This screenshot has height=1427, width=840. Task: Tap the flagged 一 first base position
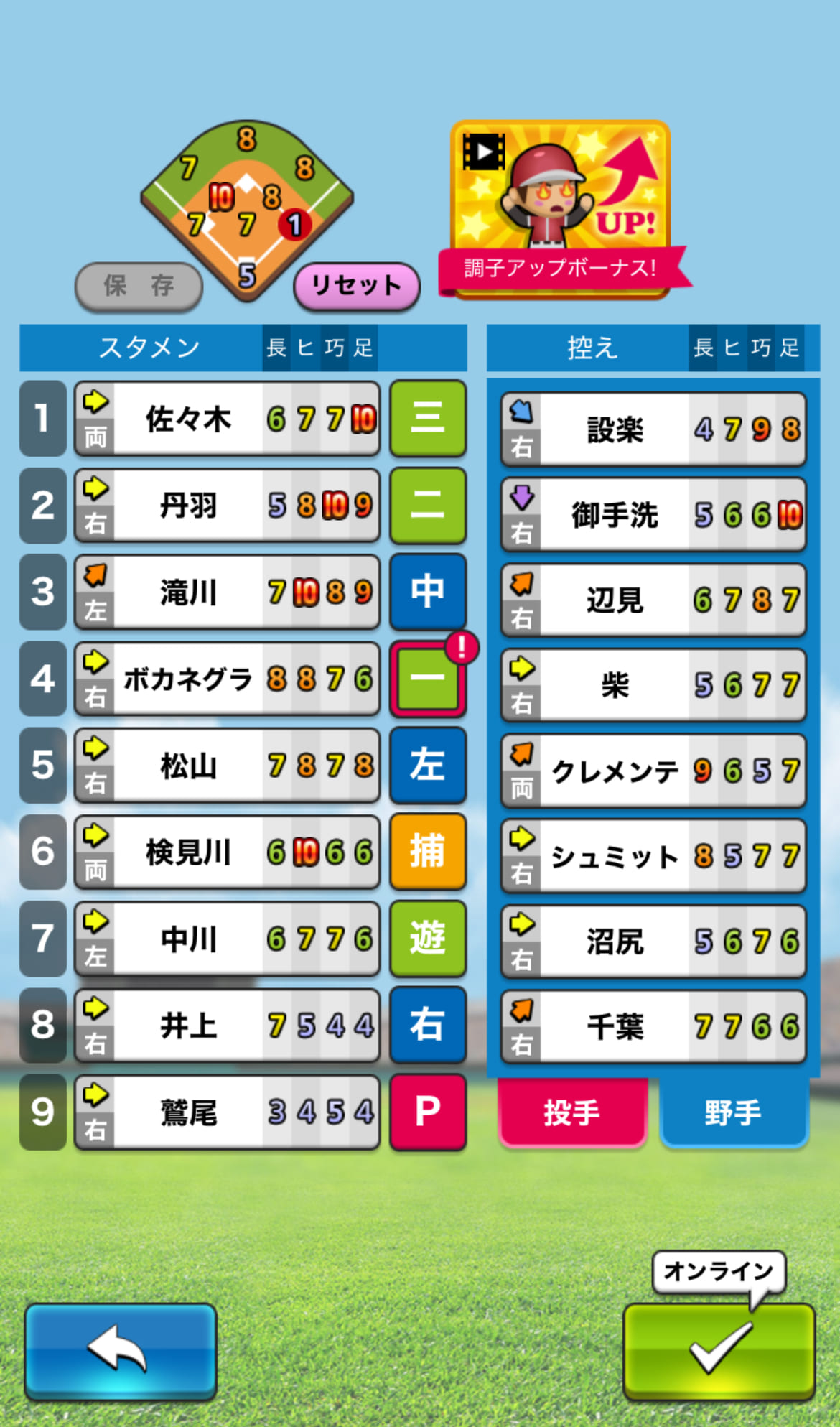pos(427,679)
